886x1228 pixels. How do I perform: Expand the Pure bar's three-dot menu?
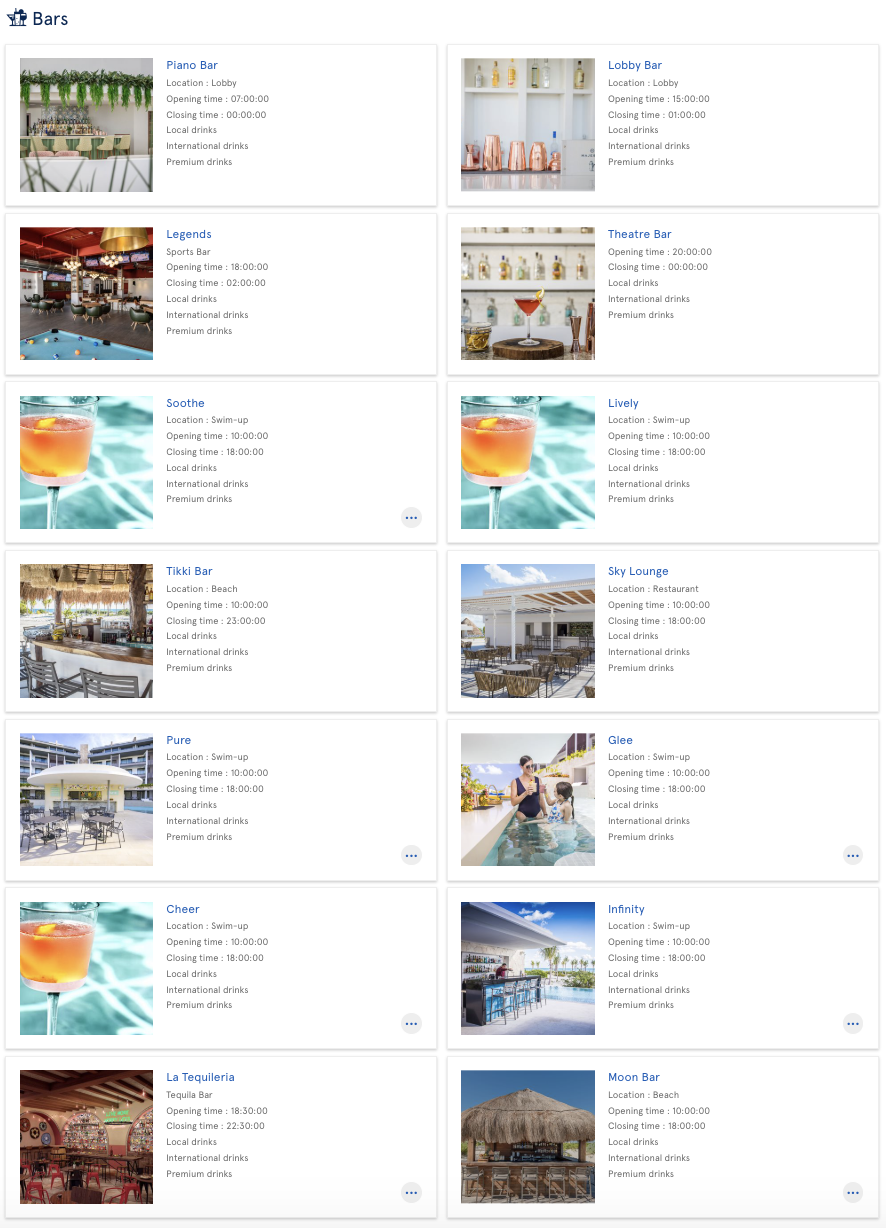click(411, 855)
